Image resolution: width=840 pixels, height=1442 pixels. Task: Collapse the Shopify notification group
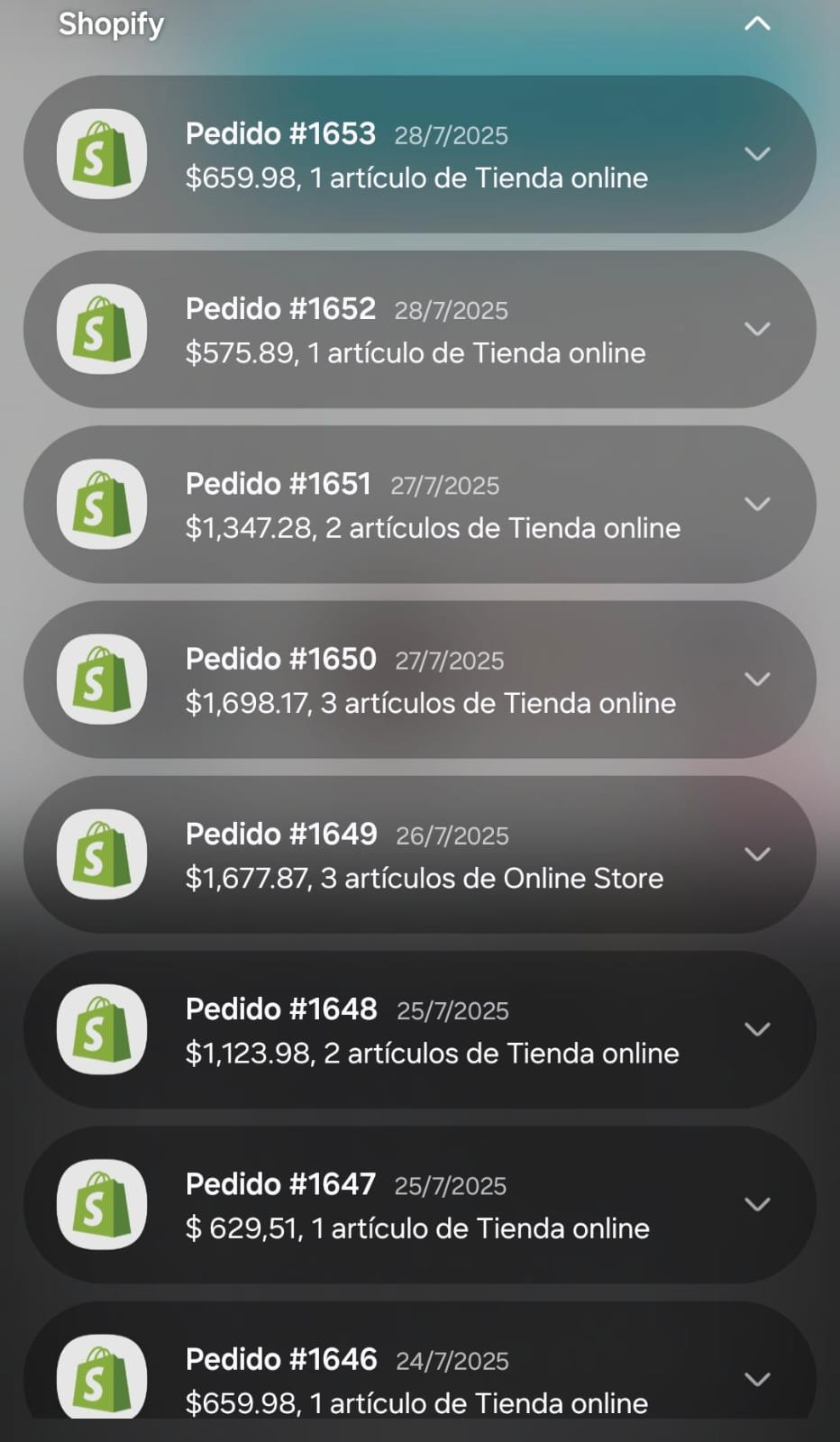[757, 24]
